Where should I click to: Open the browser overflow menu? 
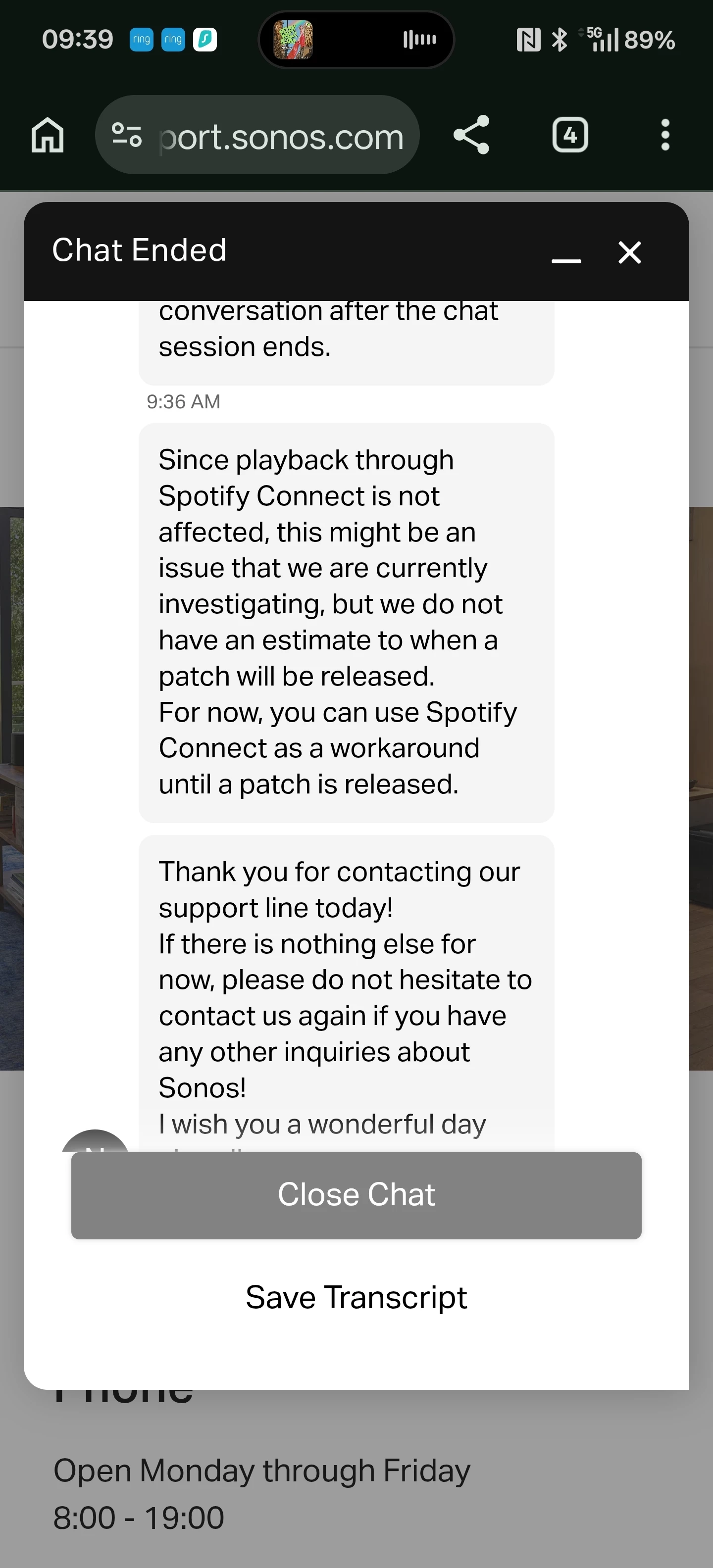[x=665, y=135]
